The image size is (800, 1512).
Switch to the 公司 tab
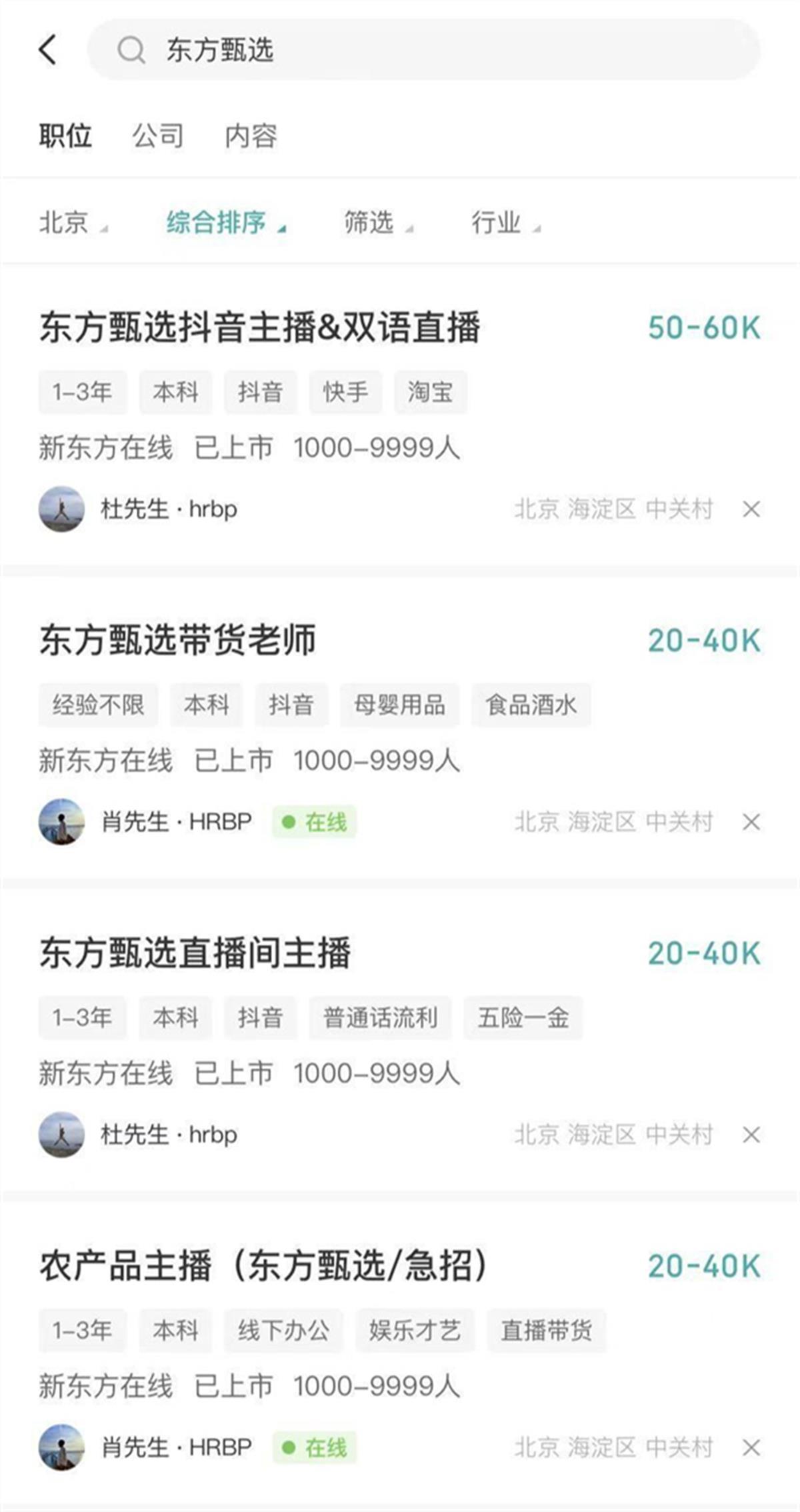coord(158,136)
